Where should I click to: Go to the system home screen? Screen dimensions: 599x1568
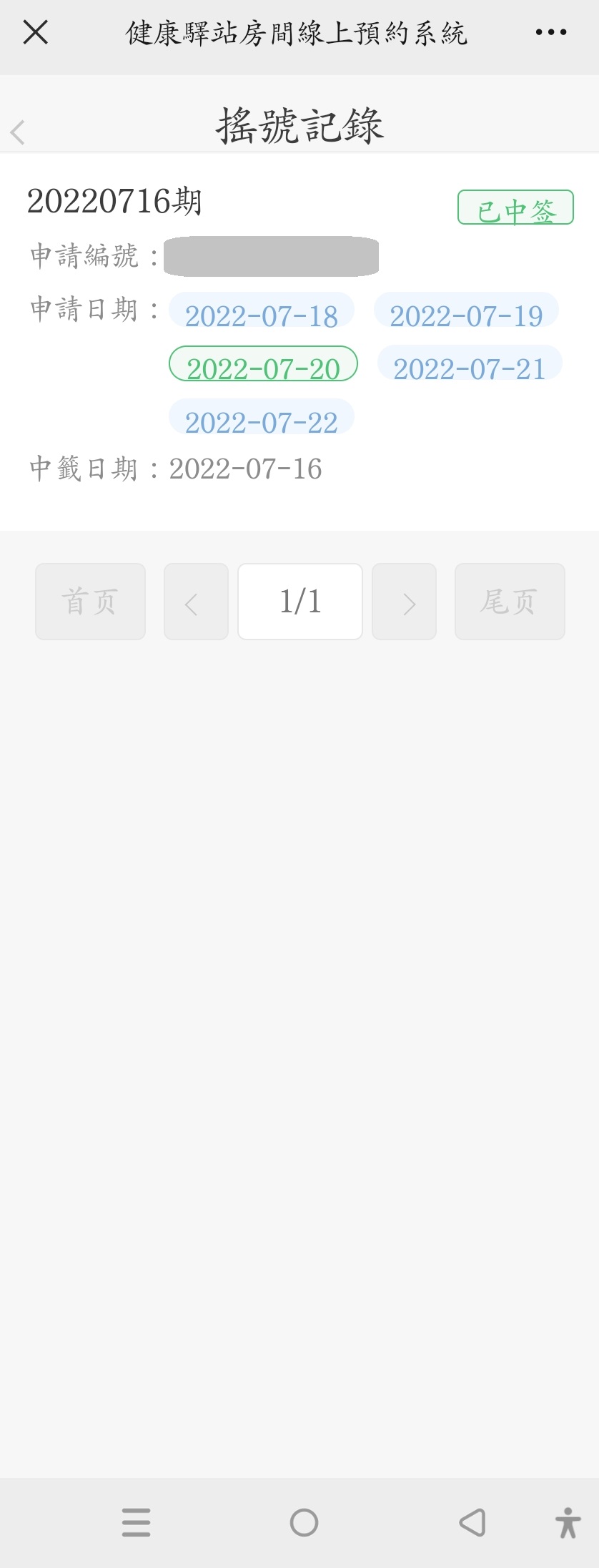(x=304, y=1522)
